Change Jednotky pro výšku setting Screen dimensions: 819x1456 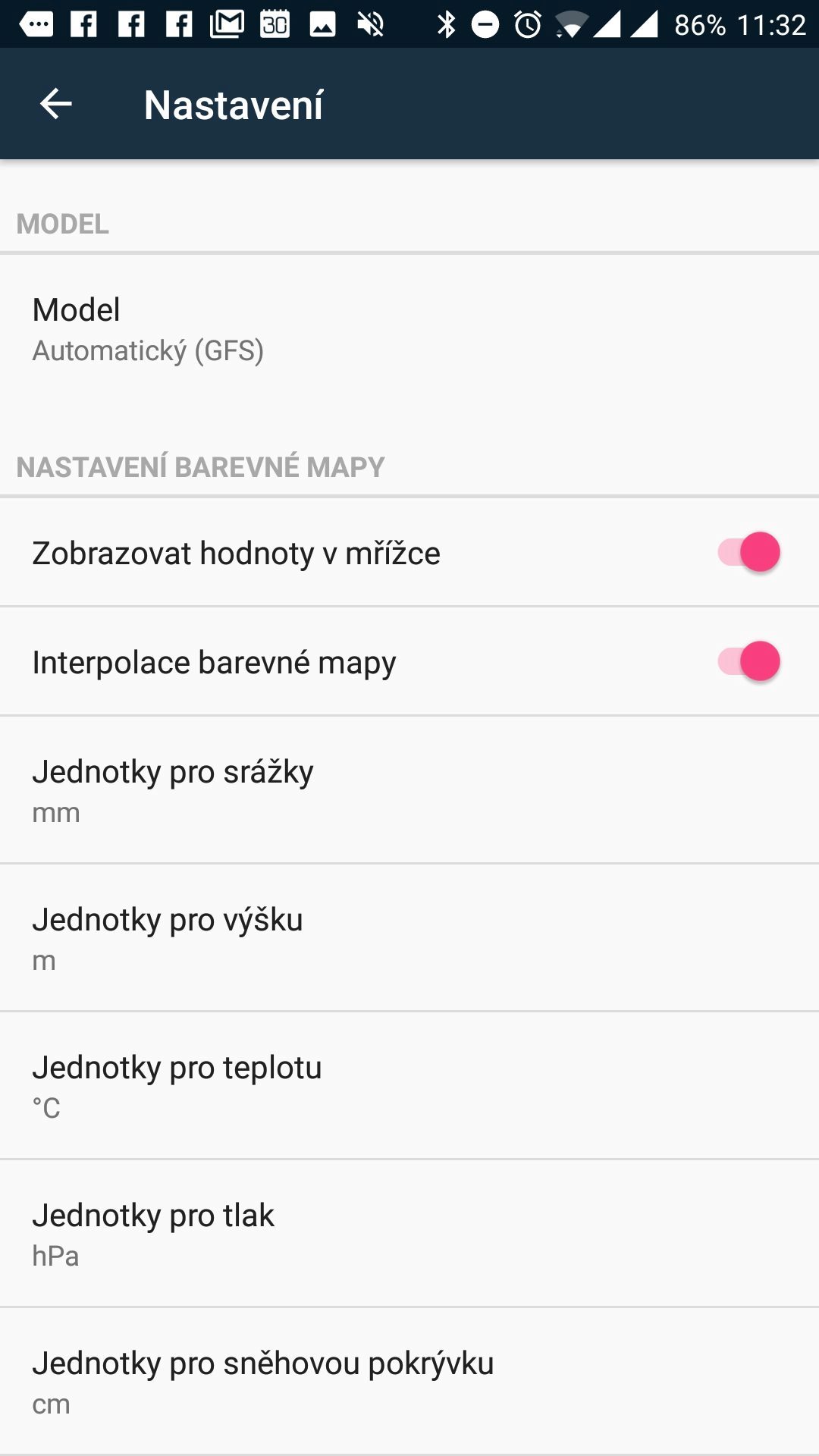[409, 938]
